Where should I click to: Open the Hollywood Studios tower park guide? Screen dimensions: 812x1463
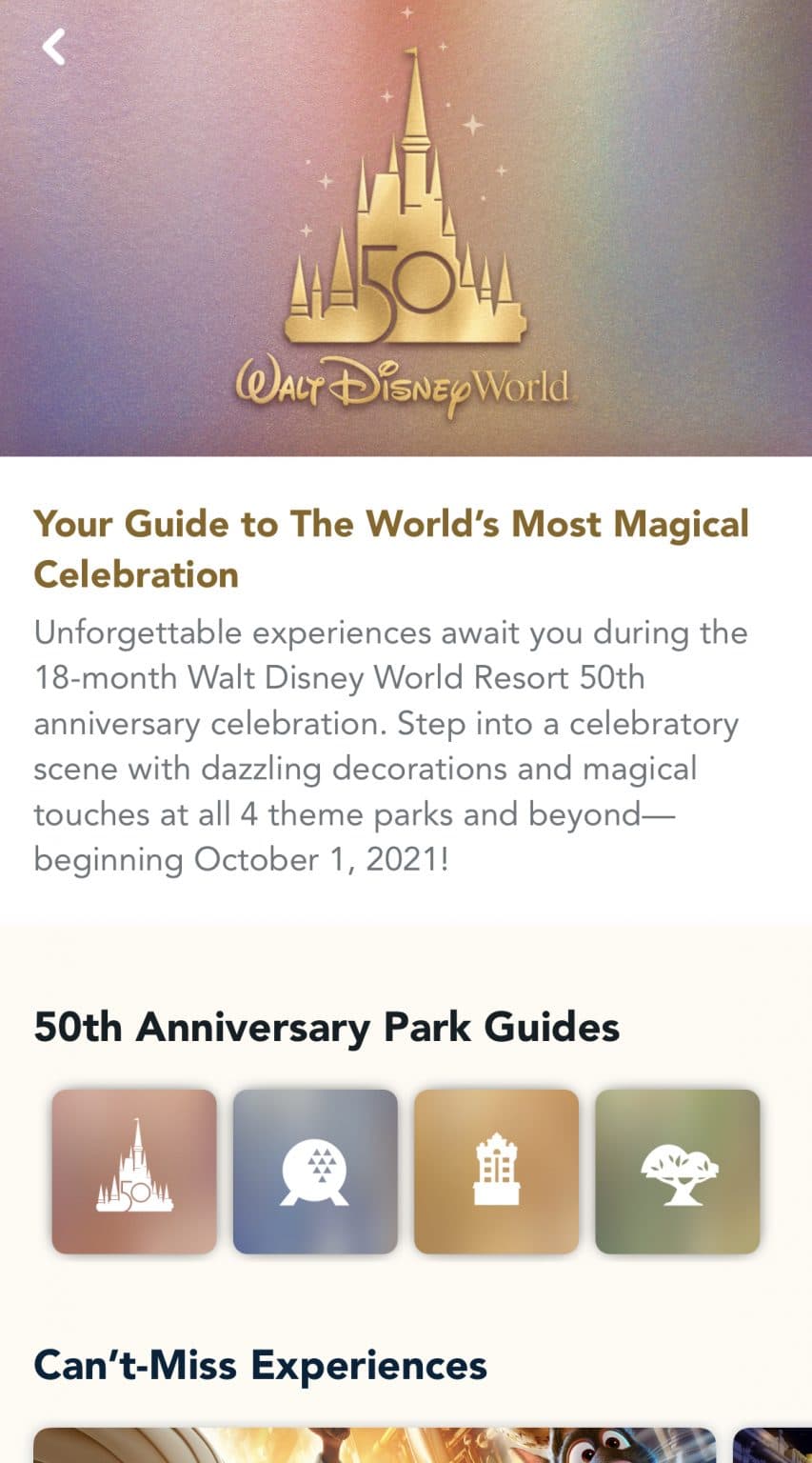496,1172
